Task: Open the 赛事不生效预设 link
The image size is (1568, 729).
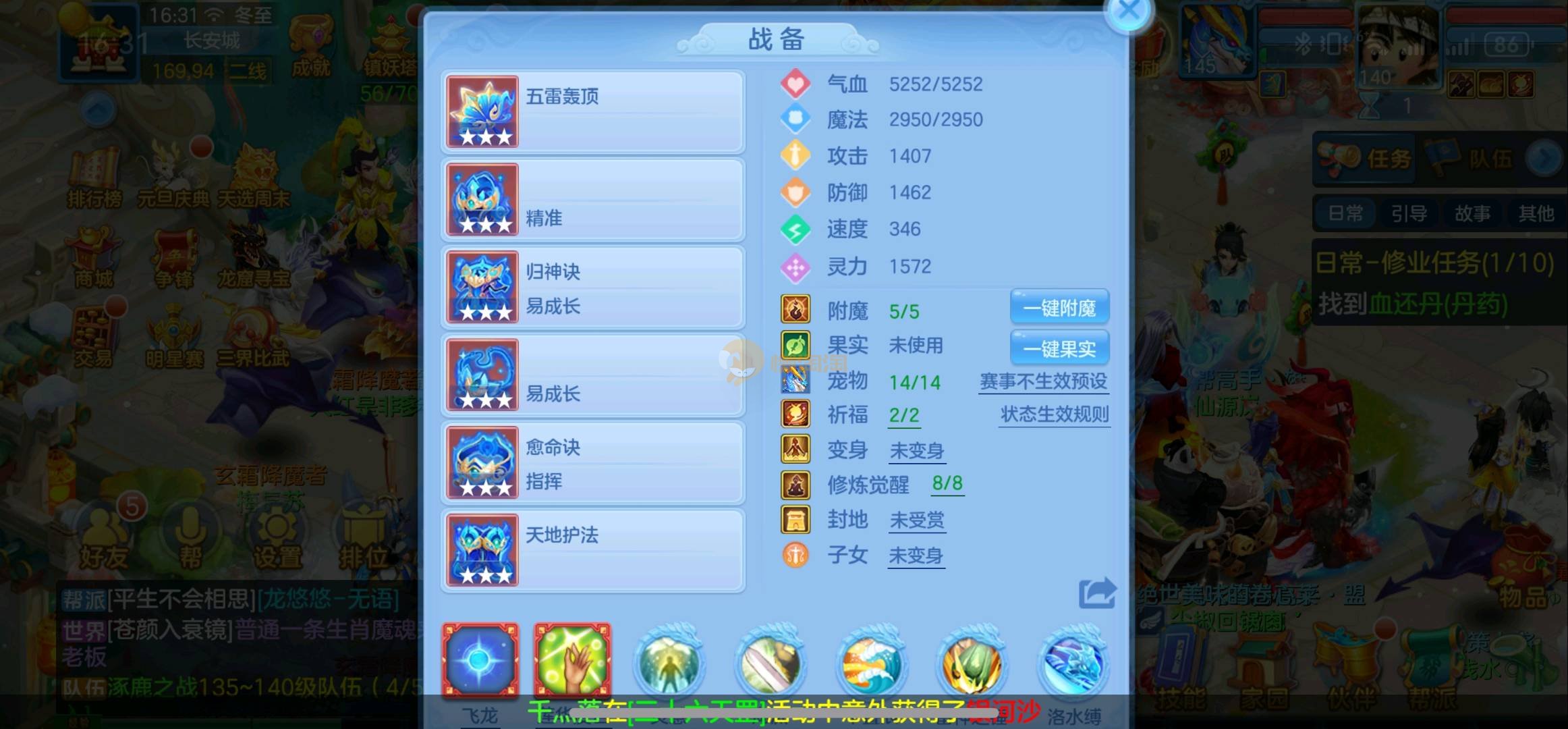Action: click(x=1043, y=381)
